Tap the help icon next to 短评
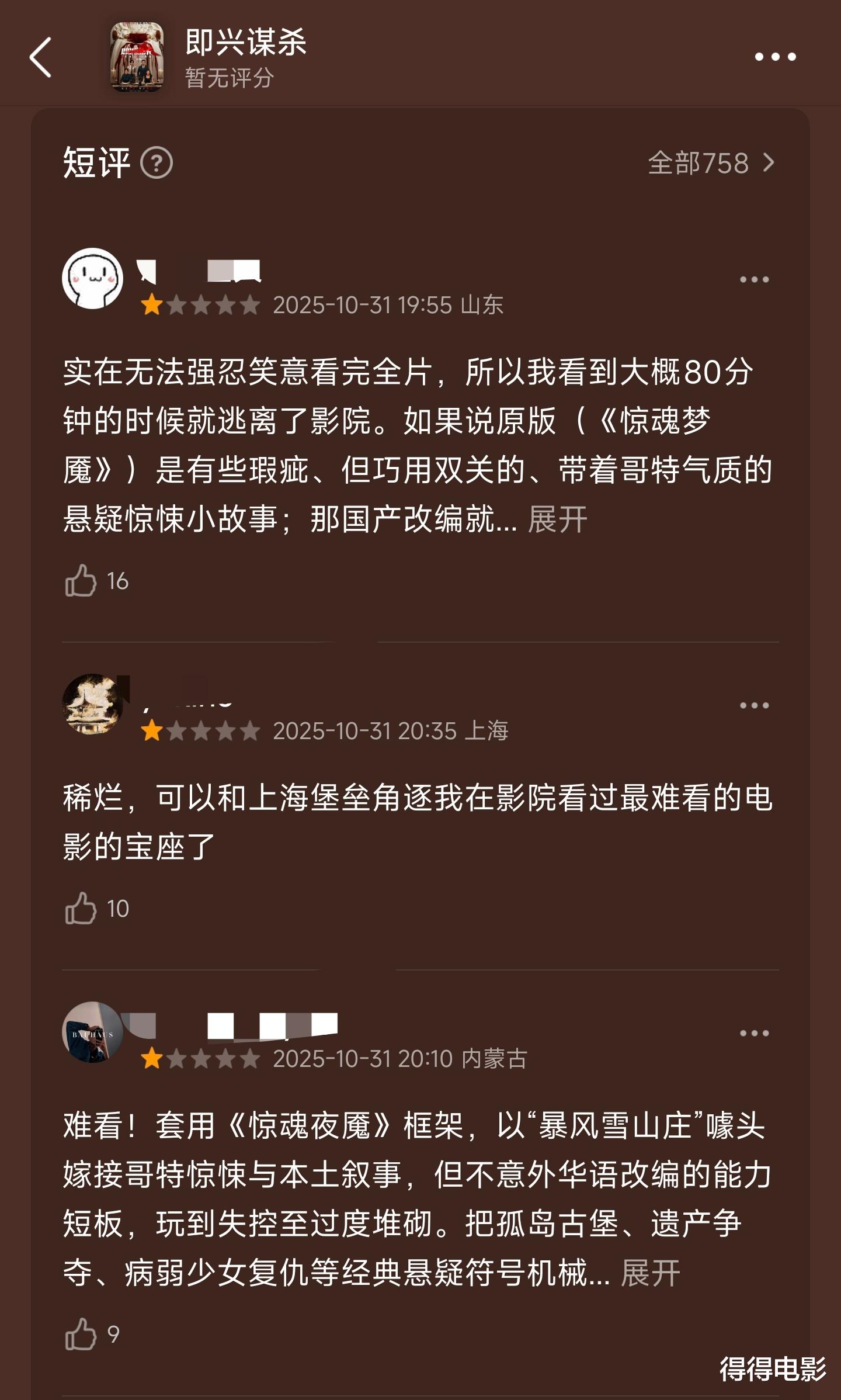The height and width of the screenshot is (1400, 841). tap(157, 163)
